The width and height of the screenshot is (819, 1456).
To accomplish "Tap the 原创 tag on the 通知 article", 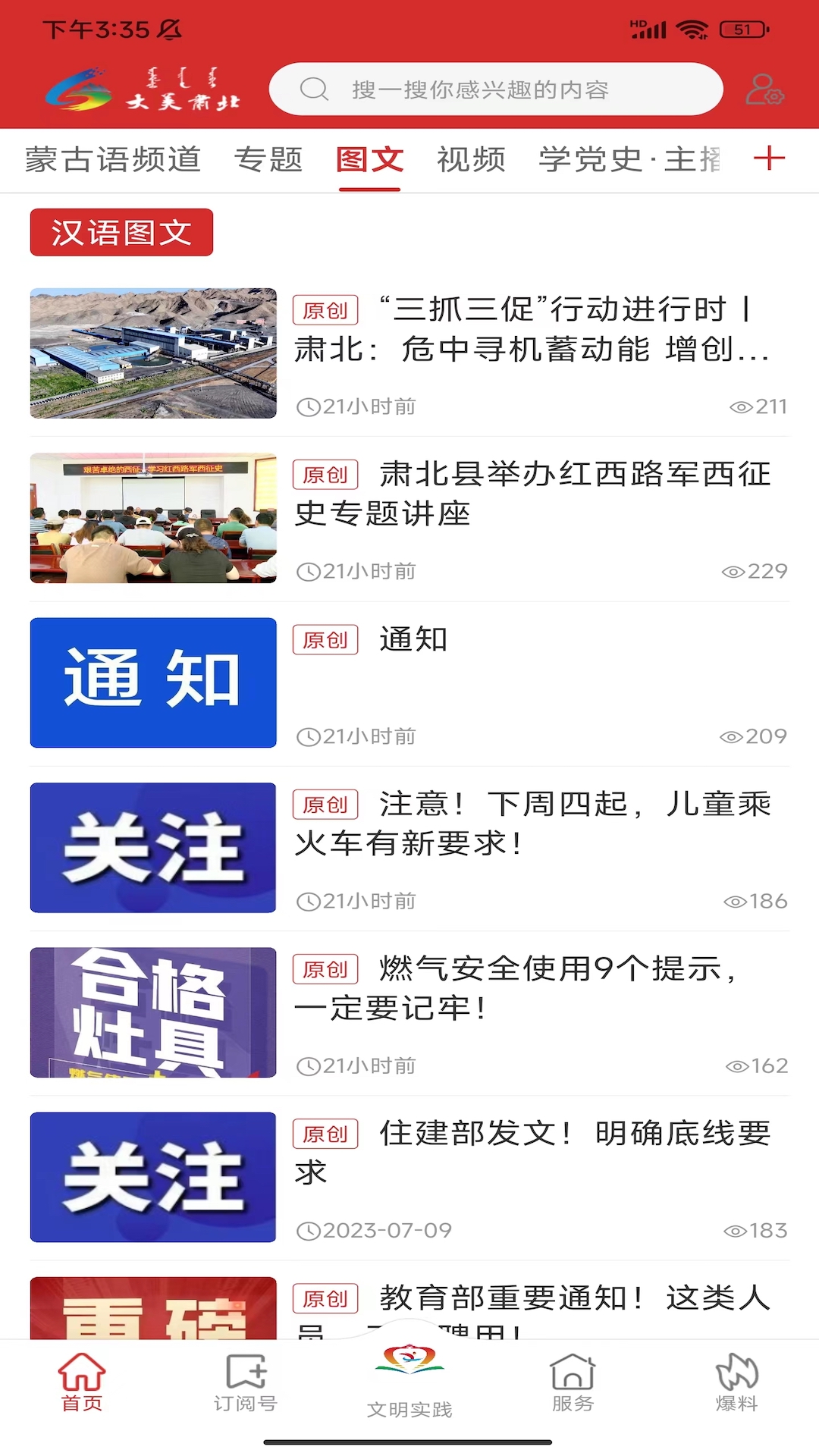I will (325, 639).
